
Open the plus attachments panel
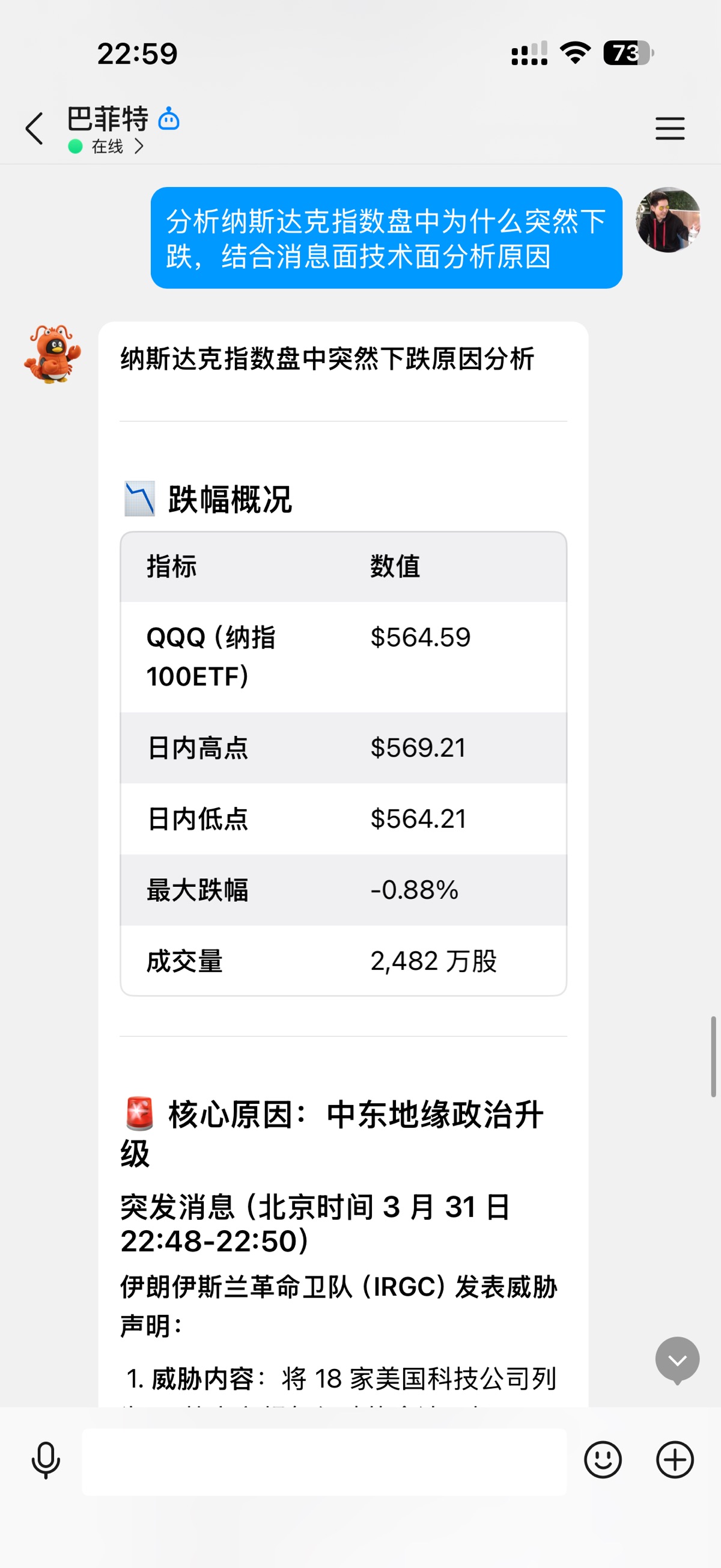pyautogui.click(x=675, y=1460)
